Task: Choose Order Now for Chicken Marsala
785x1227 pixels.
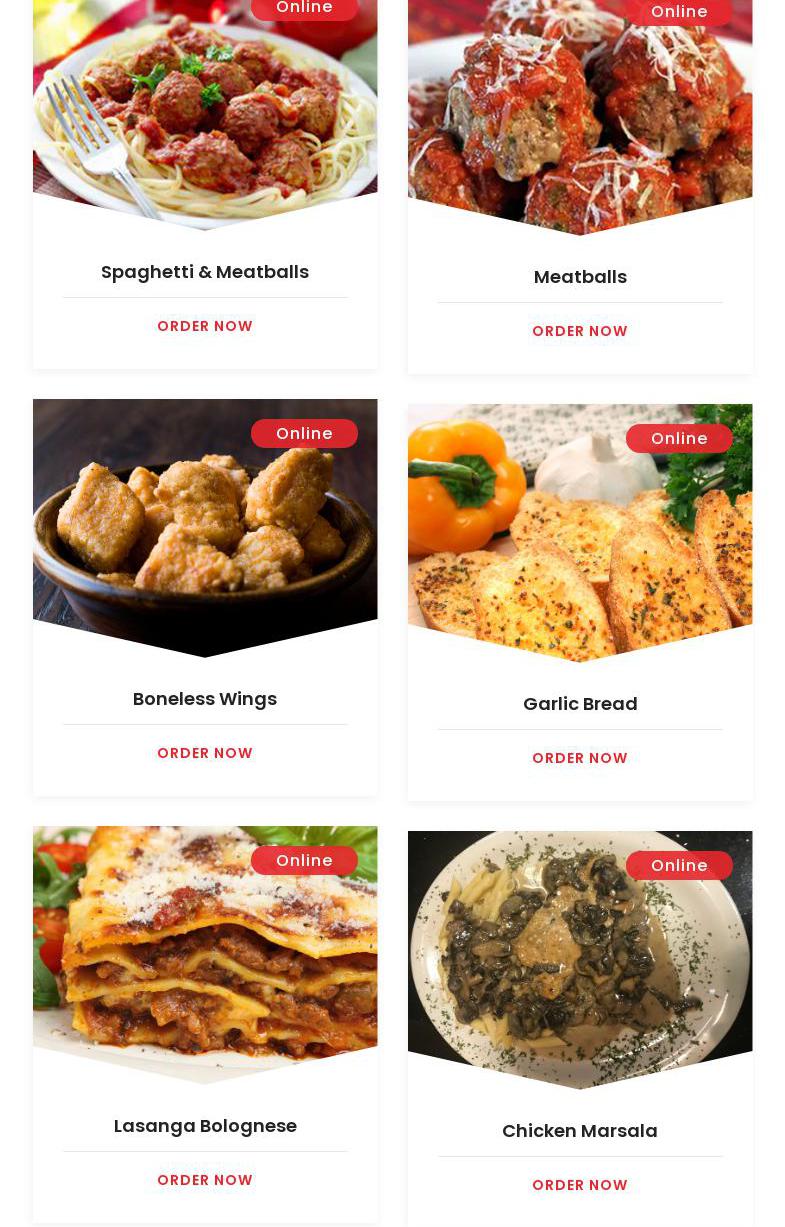Action: [x=580, y=1185]
